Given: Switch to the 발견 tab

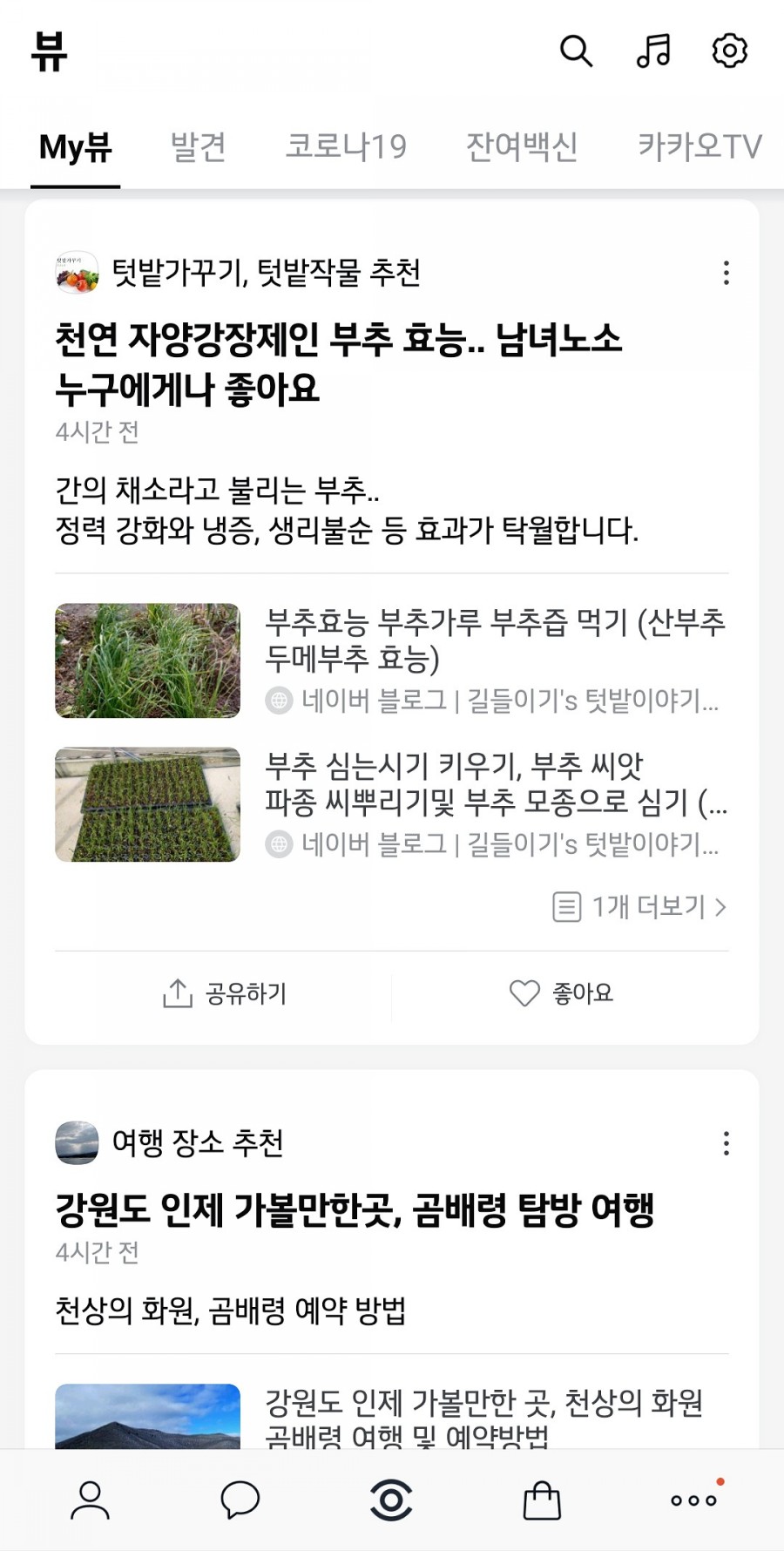Looking at the screenshot, I should [199, 147].
